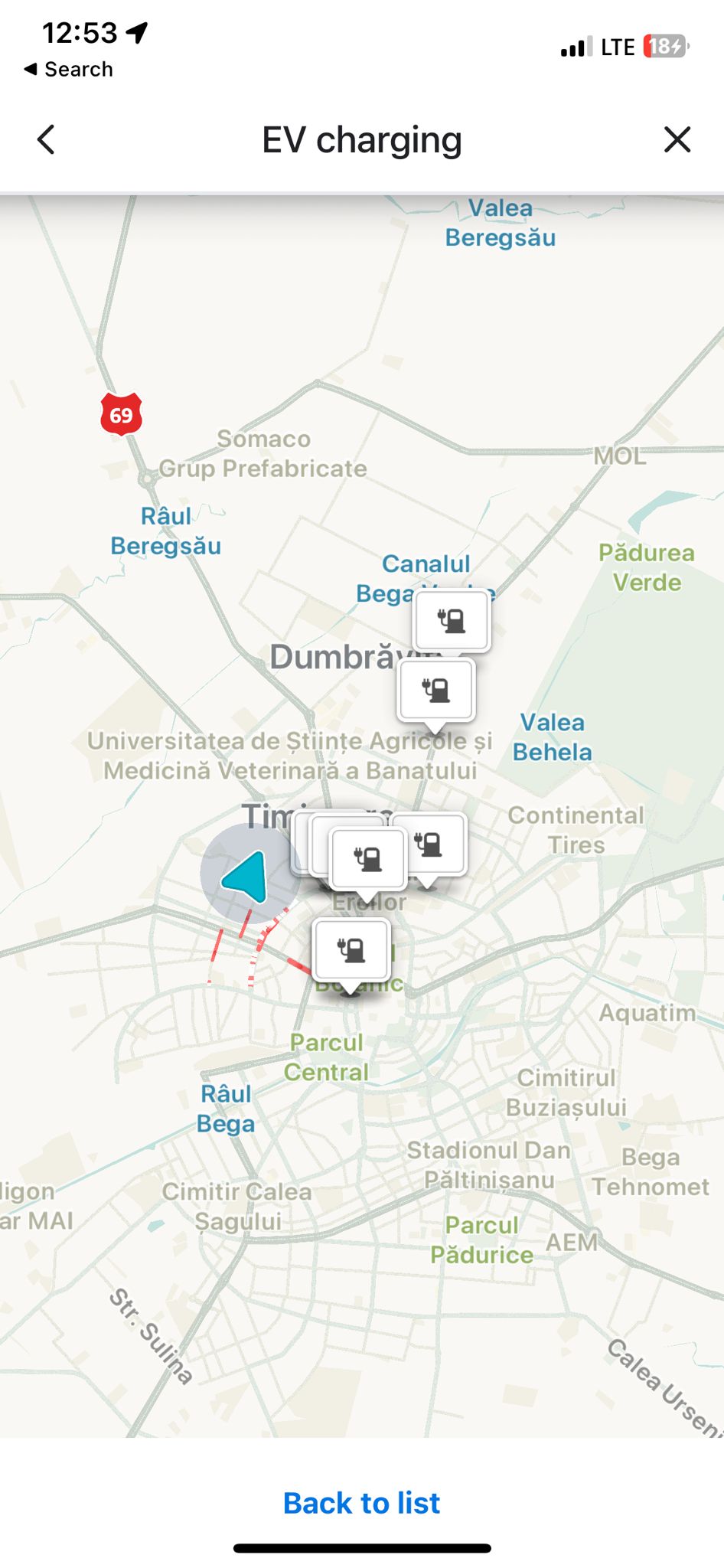Select the charging pin overlapping Canalul Bega

452,620
